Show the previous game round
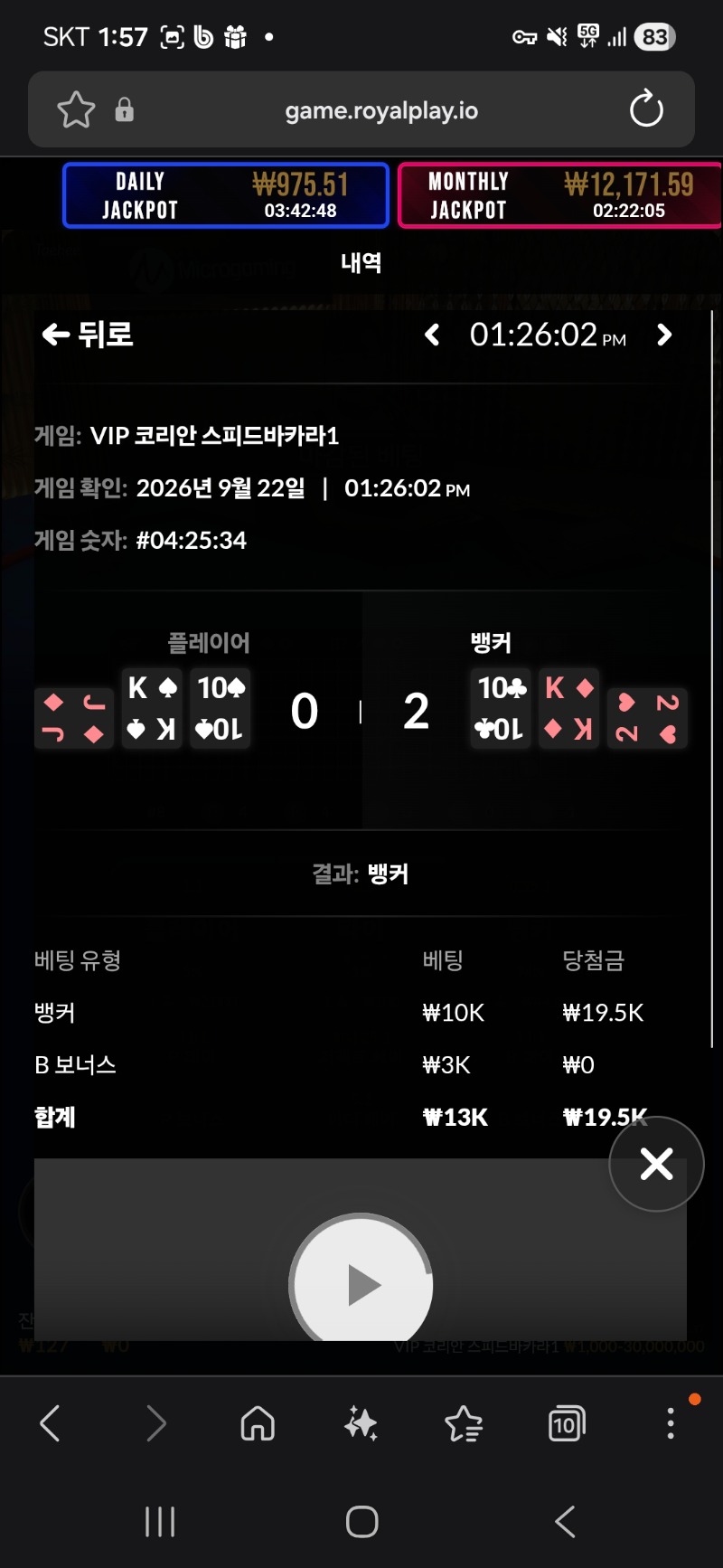Image resolution: width=723 pixels, height=1568 pixels. coord(433,335)
